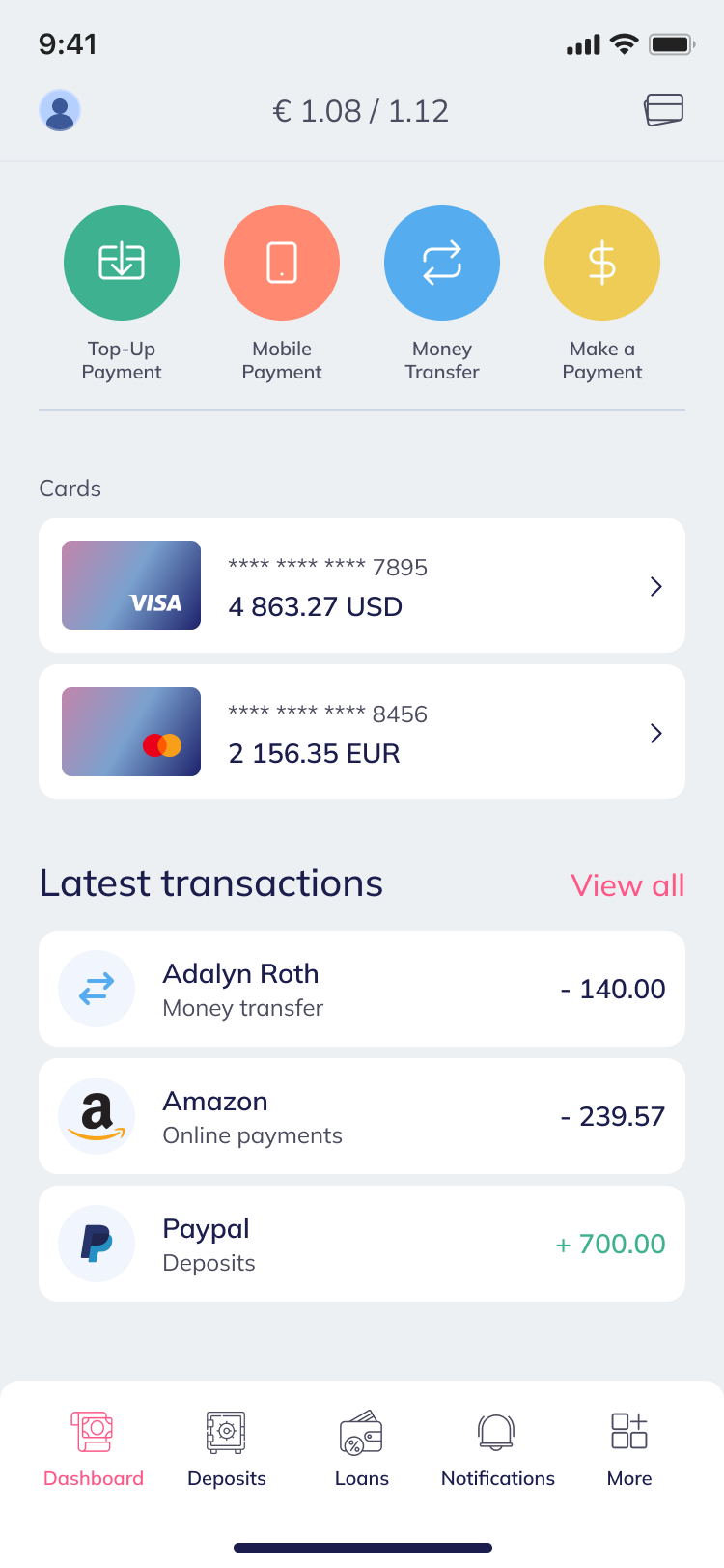This screenshot has height=1568, width=724.
Task: Open your profile avatar
Action: [60, 110]
